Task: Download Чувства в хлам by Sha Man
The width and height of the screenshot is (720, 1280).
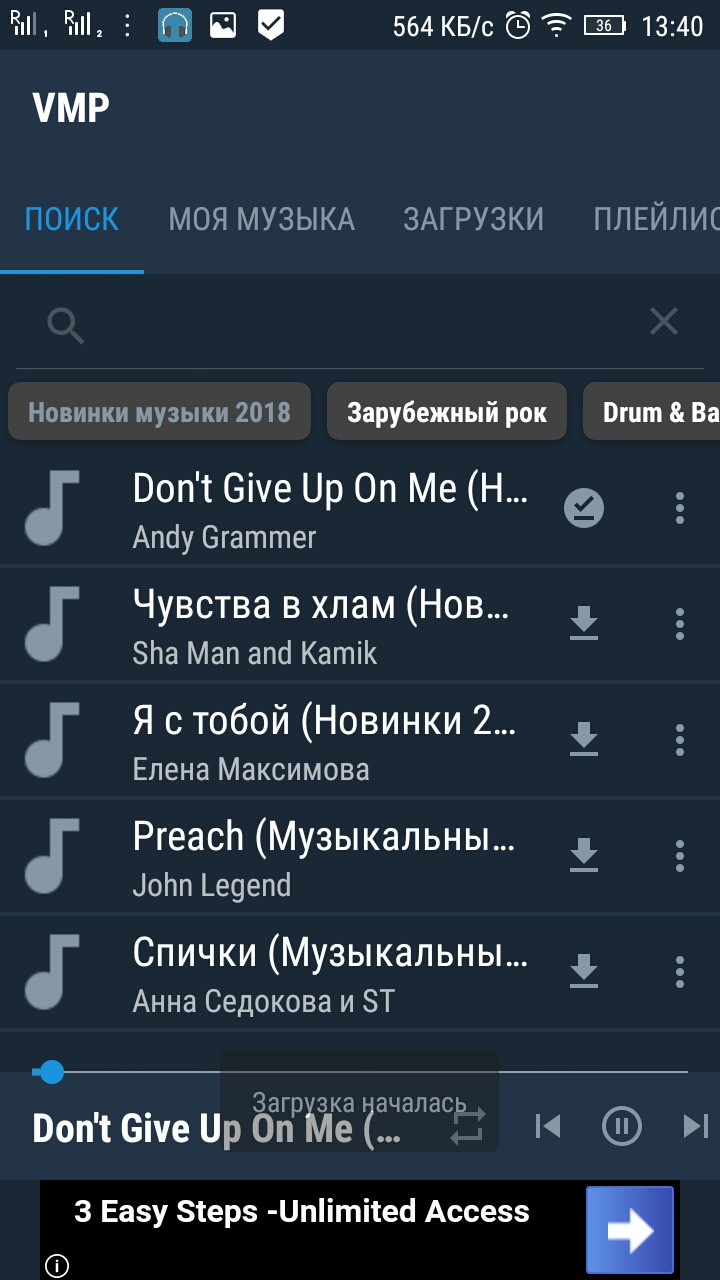Action: (x=583, y=623)
